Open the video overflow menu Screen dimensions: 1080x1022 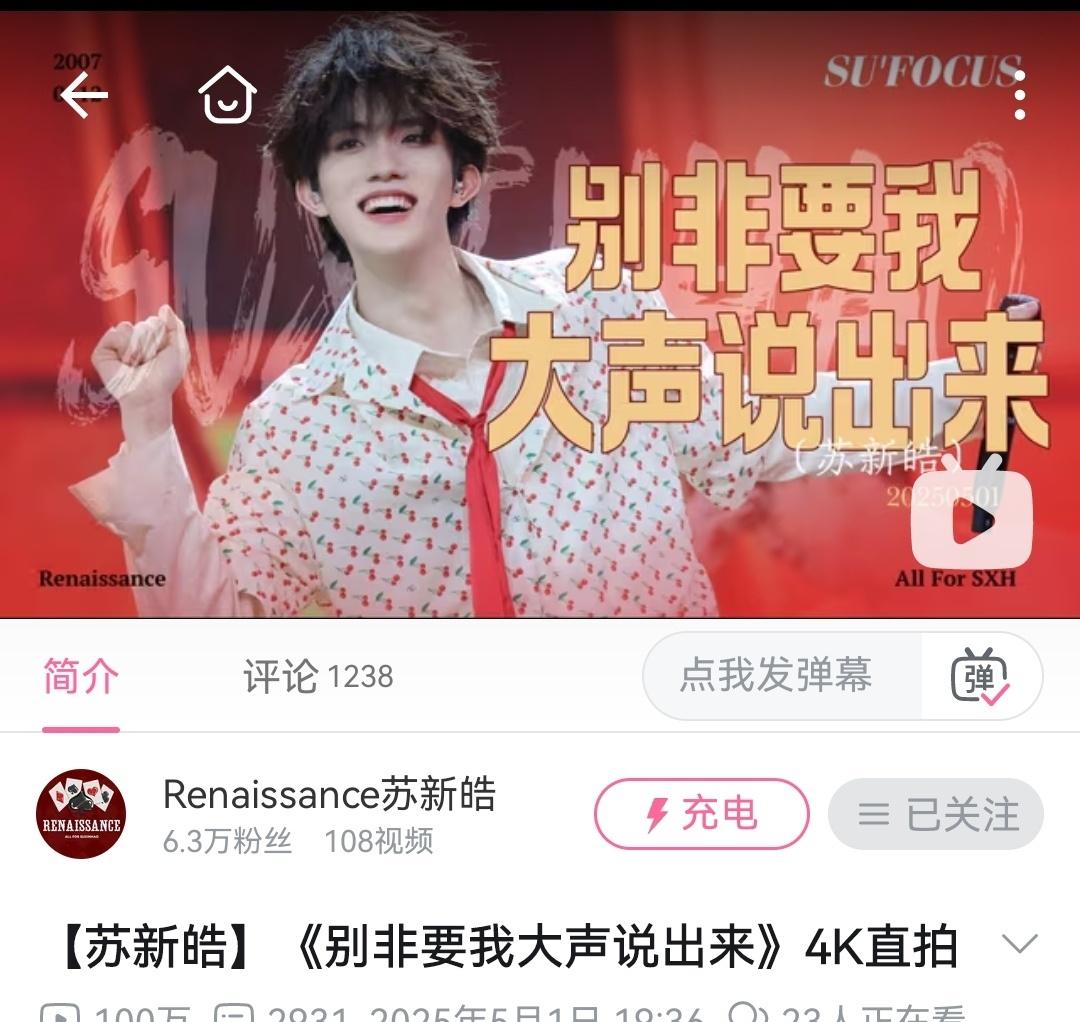[1019, 96]
